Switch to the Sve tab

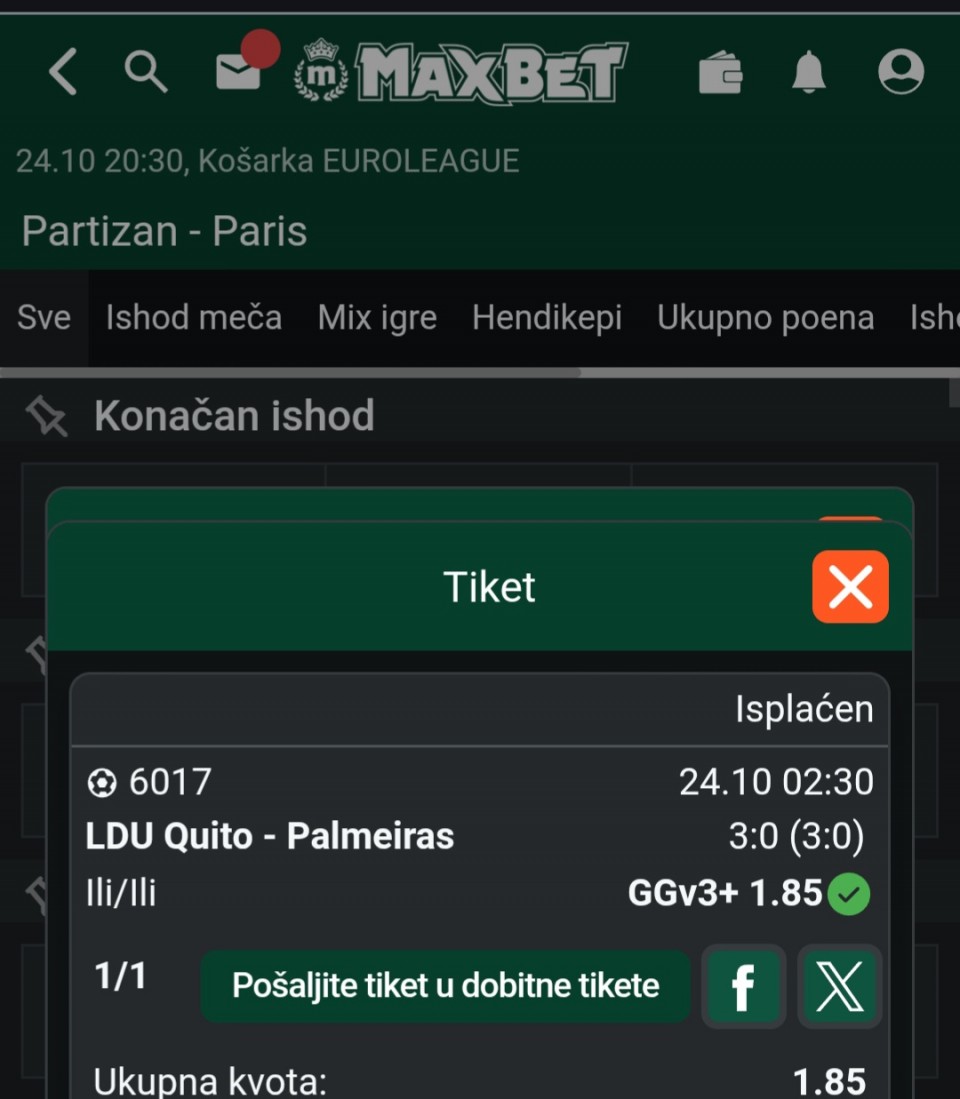click(x=44, y=318)
